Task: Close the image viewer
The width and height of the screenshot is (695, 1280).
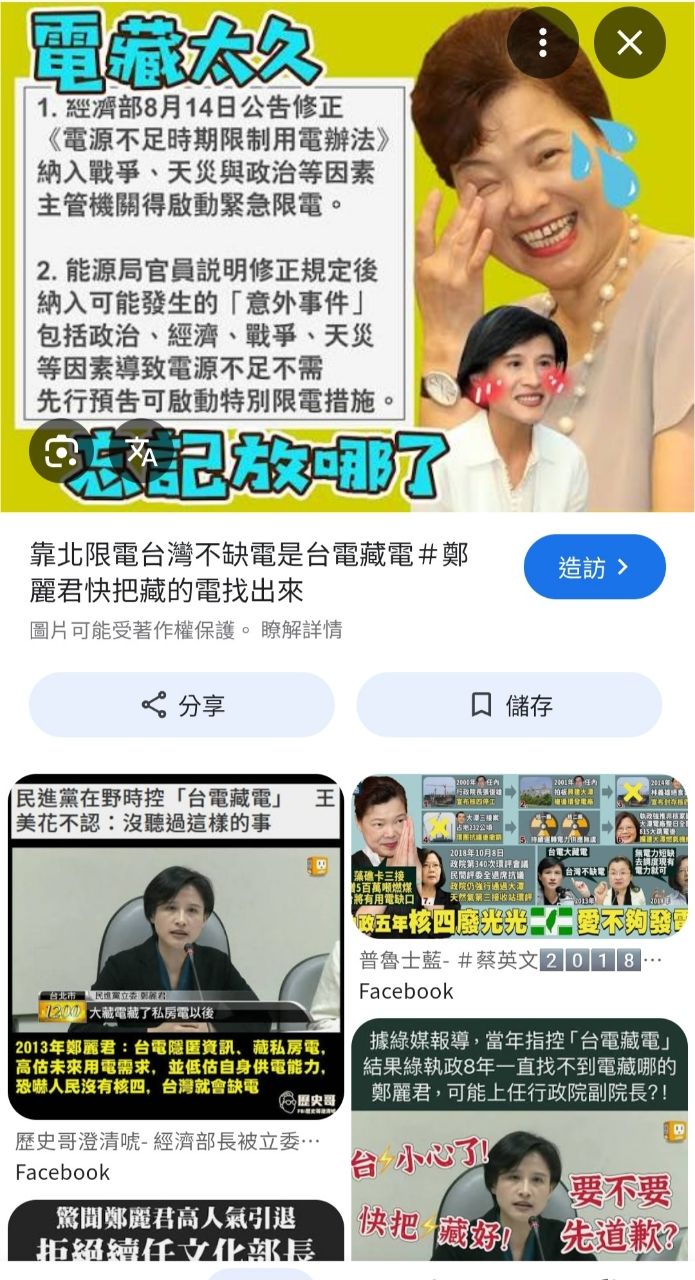Action: tap(629, 42)
